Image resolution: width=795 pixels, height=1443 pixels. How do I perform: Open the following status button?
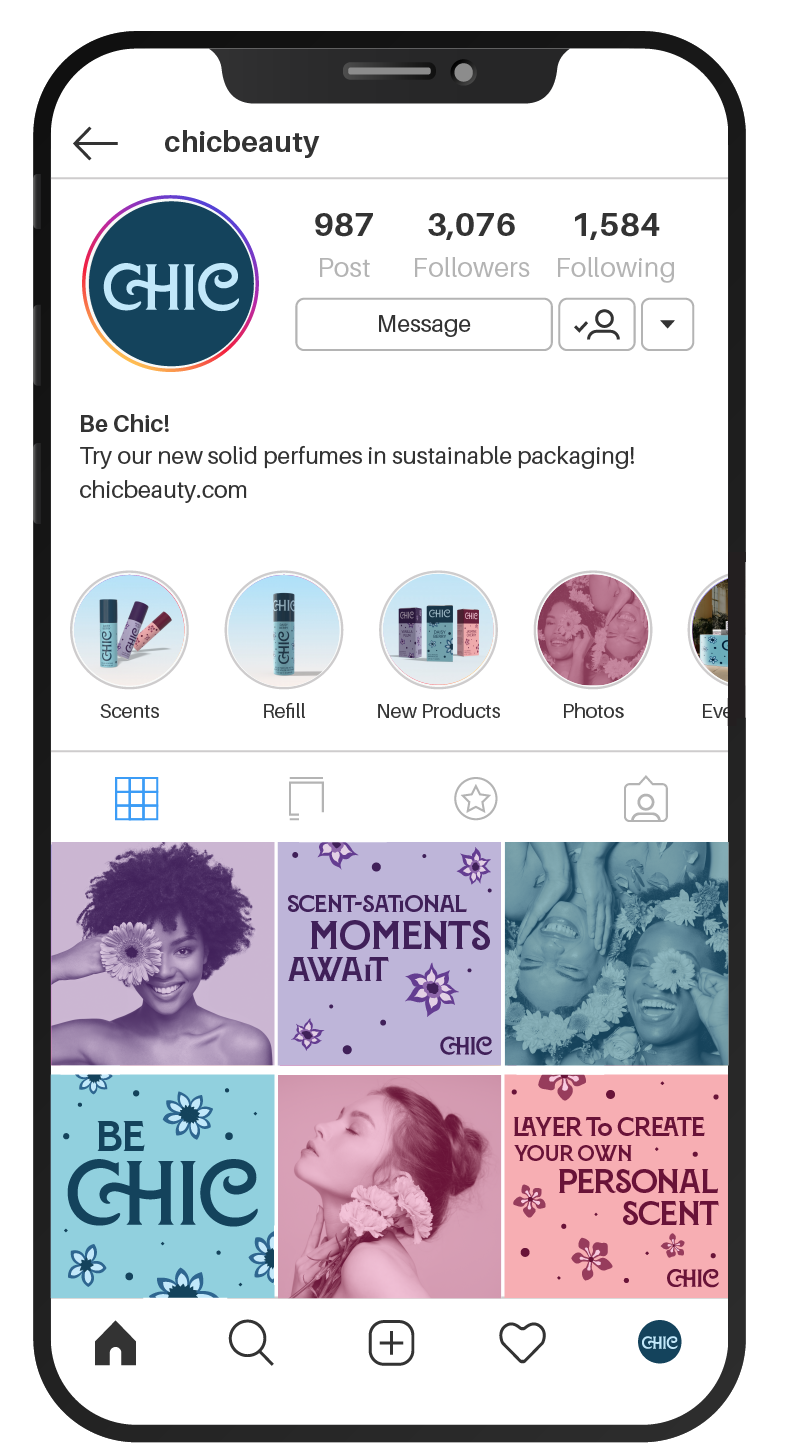point(596,324)
